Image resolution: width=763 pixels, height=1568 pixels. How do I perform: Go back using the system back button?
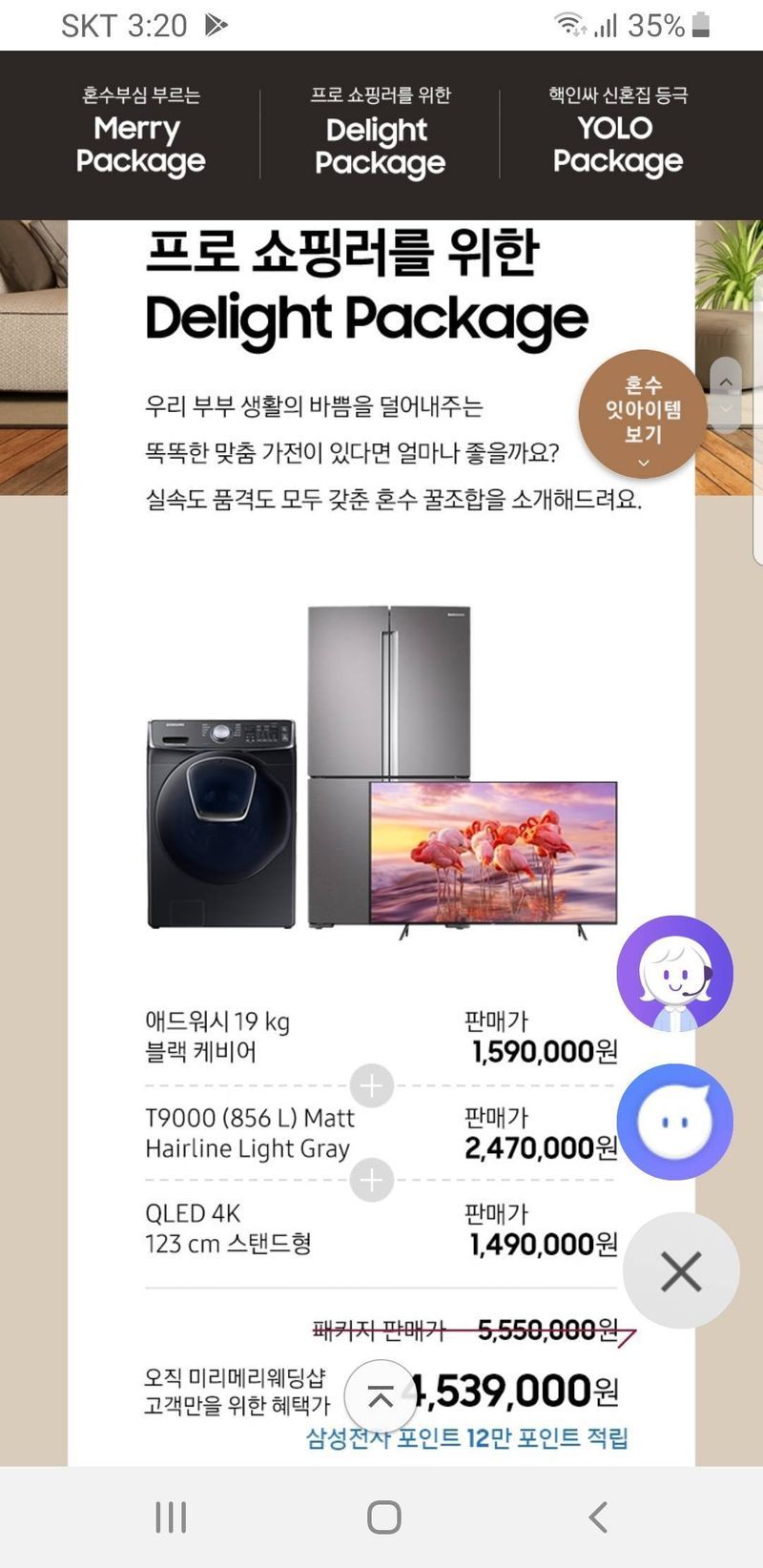598,1516
